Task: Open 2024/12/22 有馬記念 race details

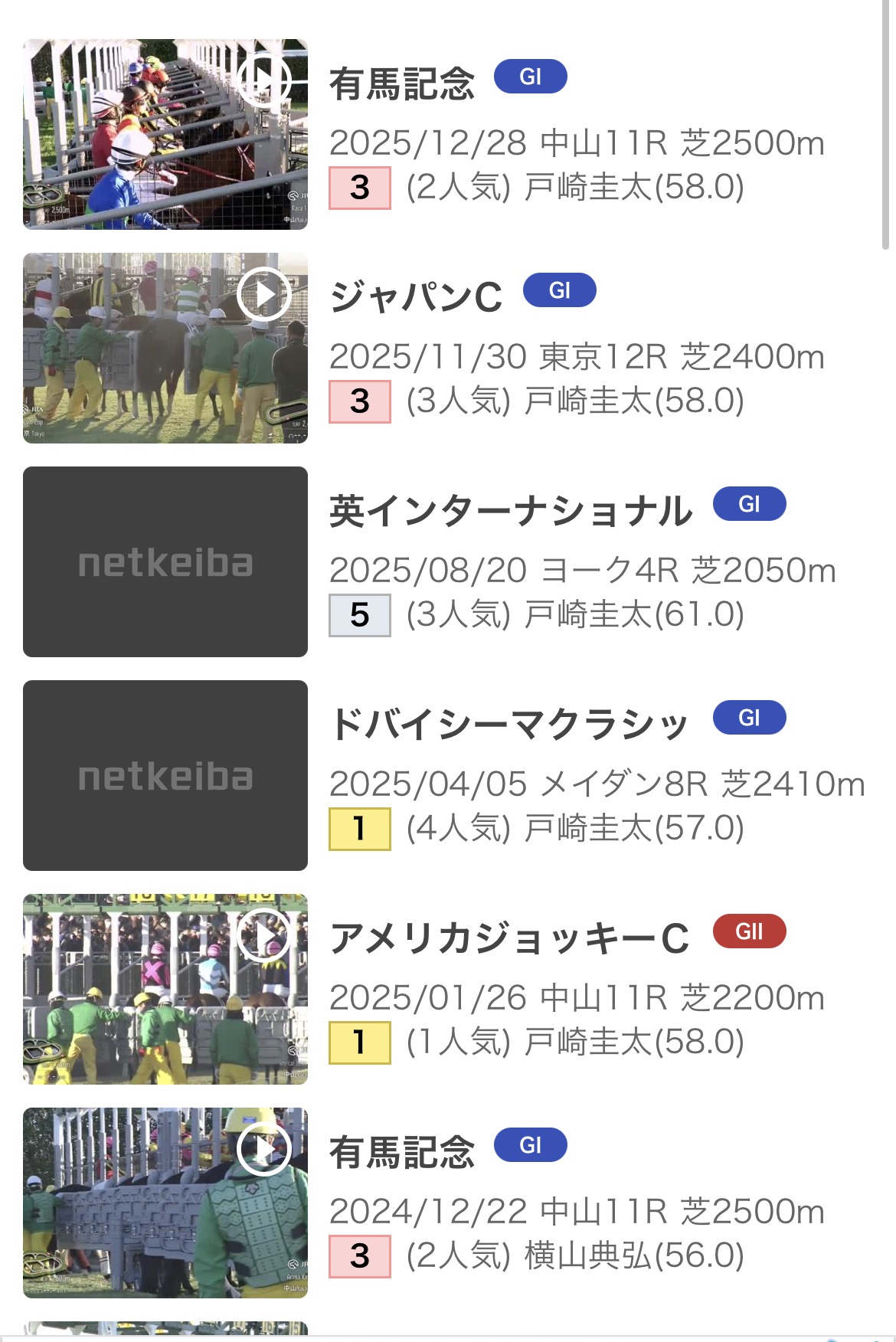Action: click(402, 1153)
